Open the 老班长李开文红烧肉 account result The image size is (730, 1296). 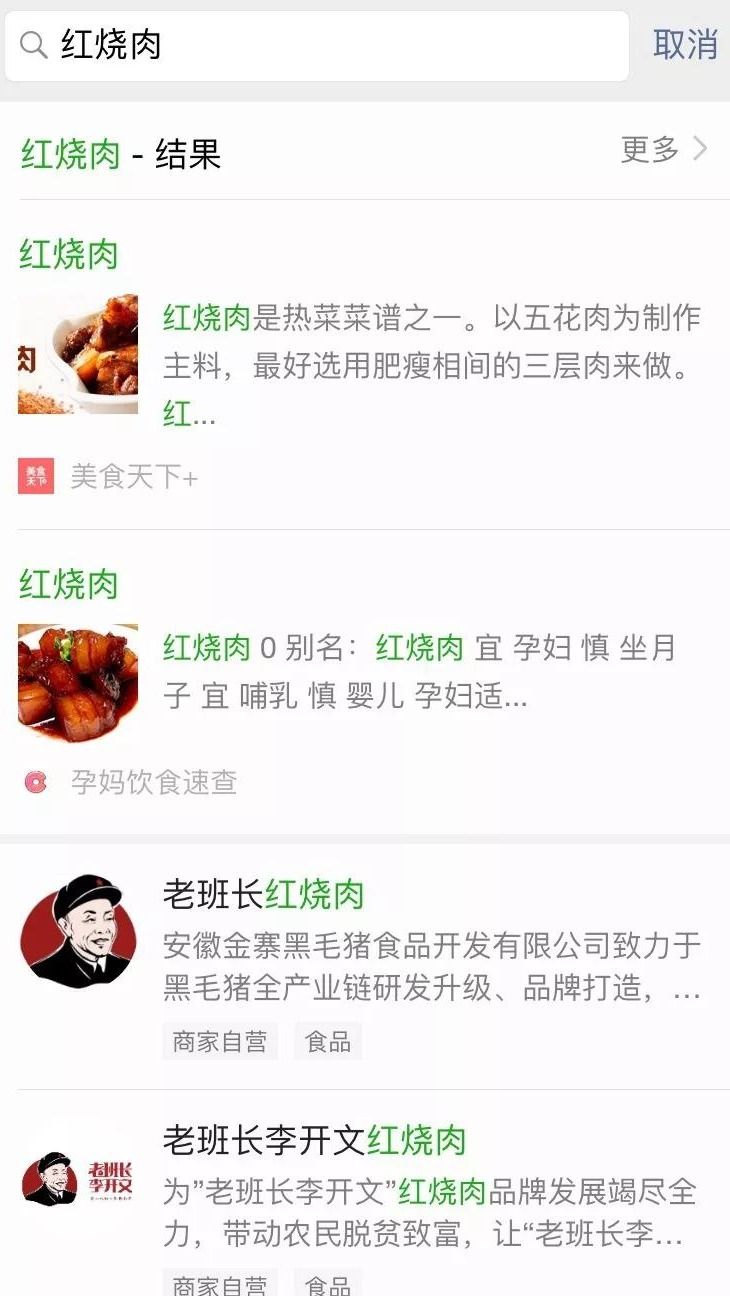(x=365, y=1193)
